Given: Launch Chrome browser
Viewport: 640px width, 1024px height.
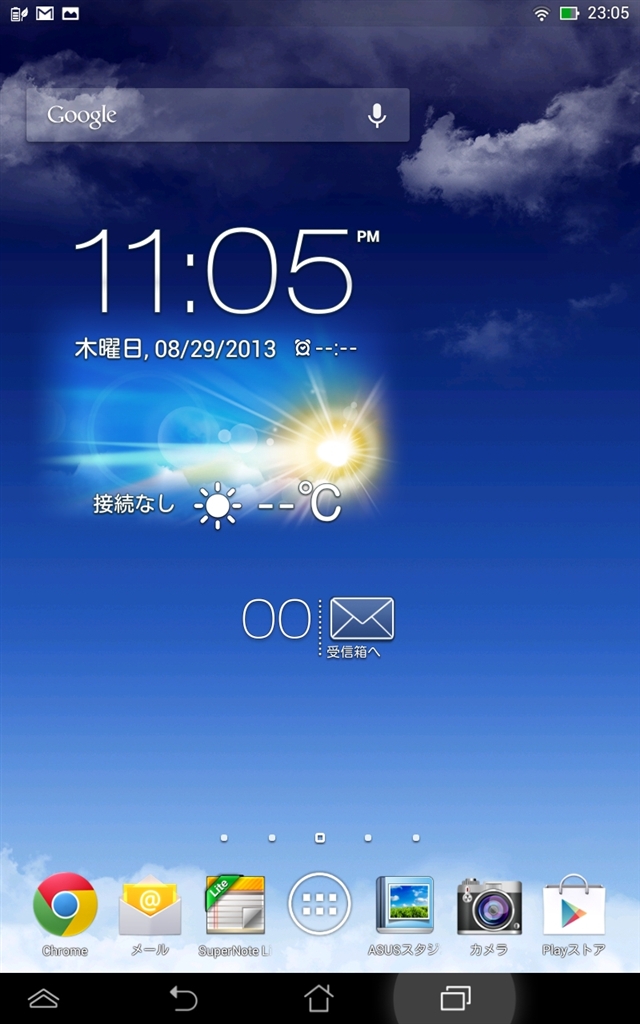Looking at the screenshot, I should pyautogui.click(x=65, y=905).
